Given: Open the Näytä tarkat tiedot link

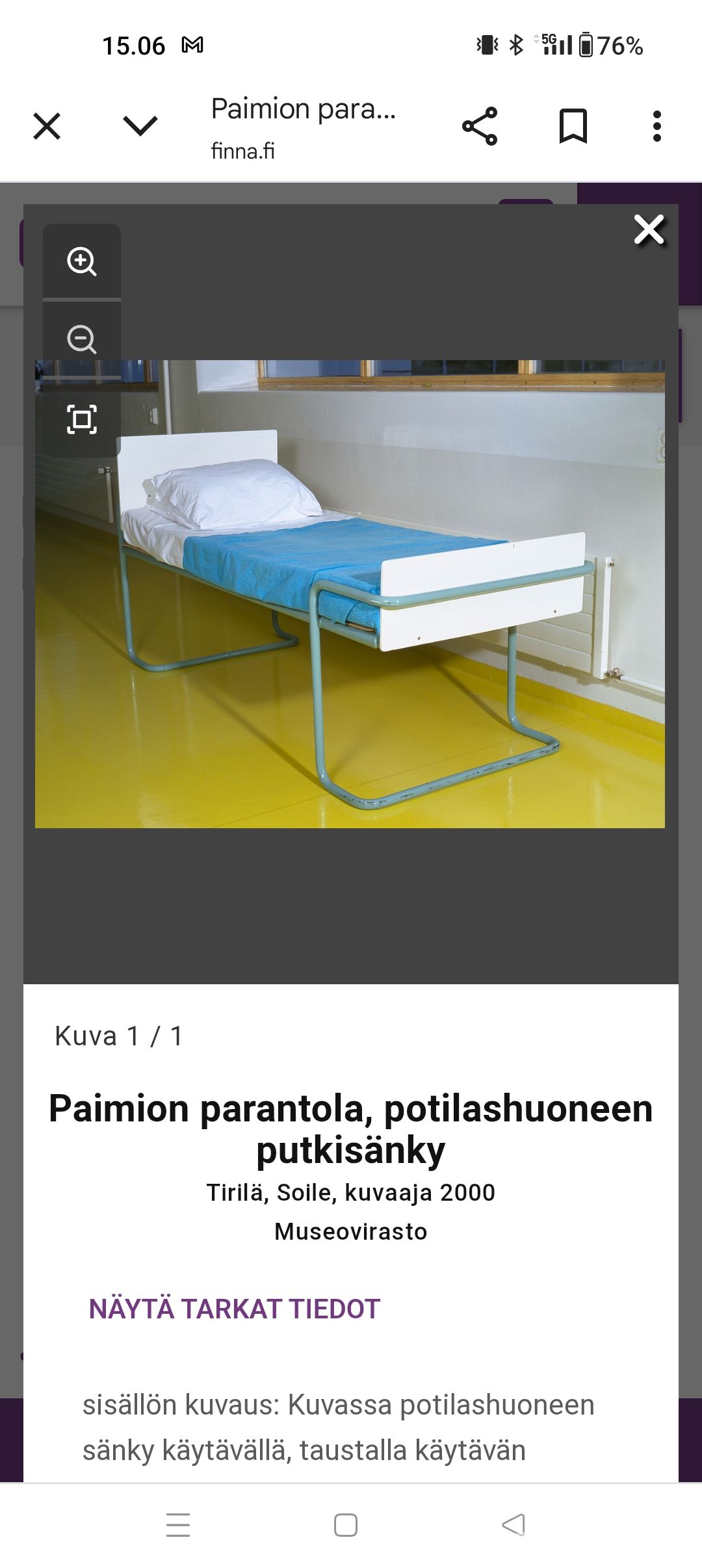Looking at the screenshot, I should pos(234,1309).
